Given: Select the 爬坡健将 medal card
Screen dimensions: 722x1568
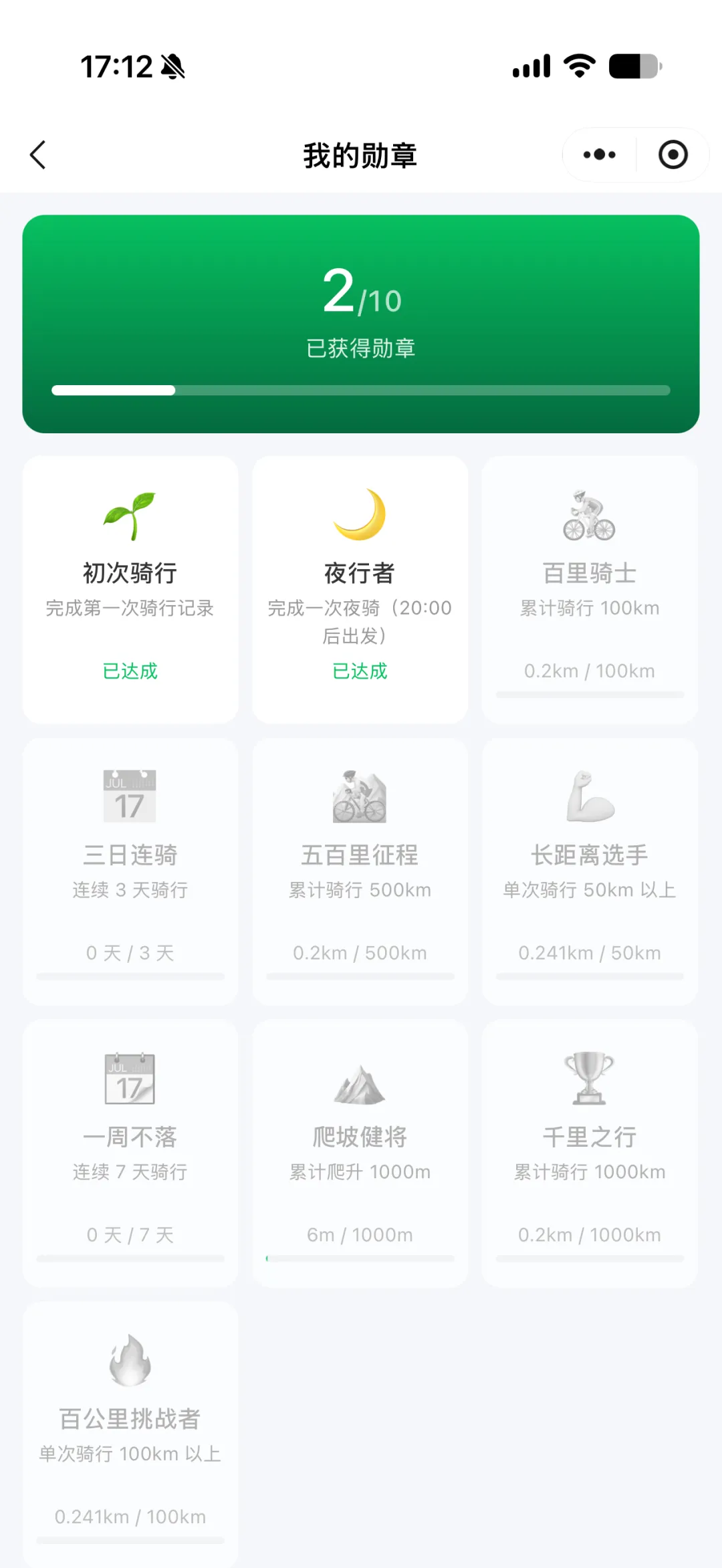Looking at the screenshot, I should (x=360, y=1153).
